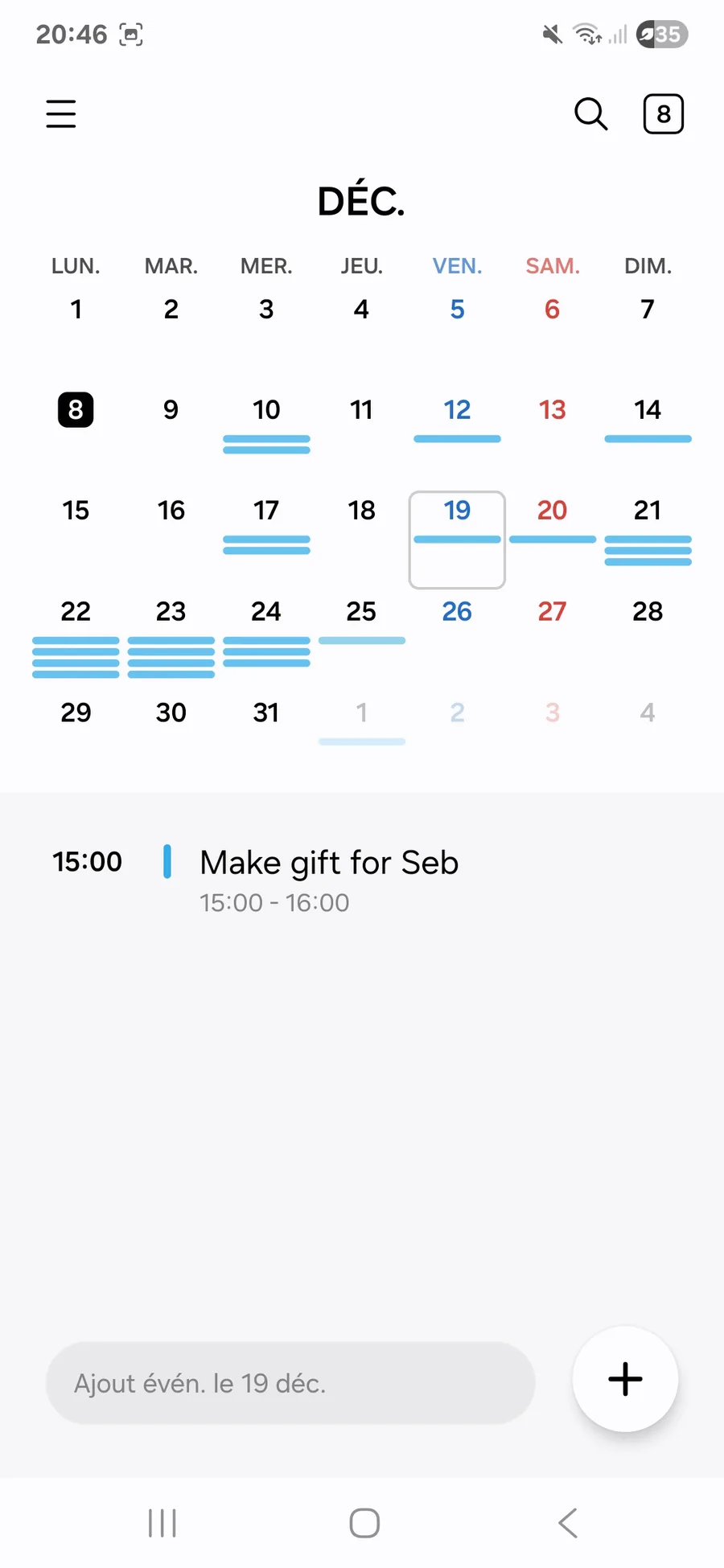Create a new event with the plus button
Viewport: 724px width, 1568px height.
625,1379
